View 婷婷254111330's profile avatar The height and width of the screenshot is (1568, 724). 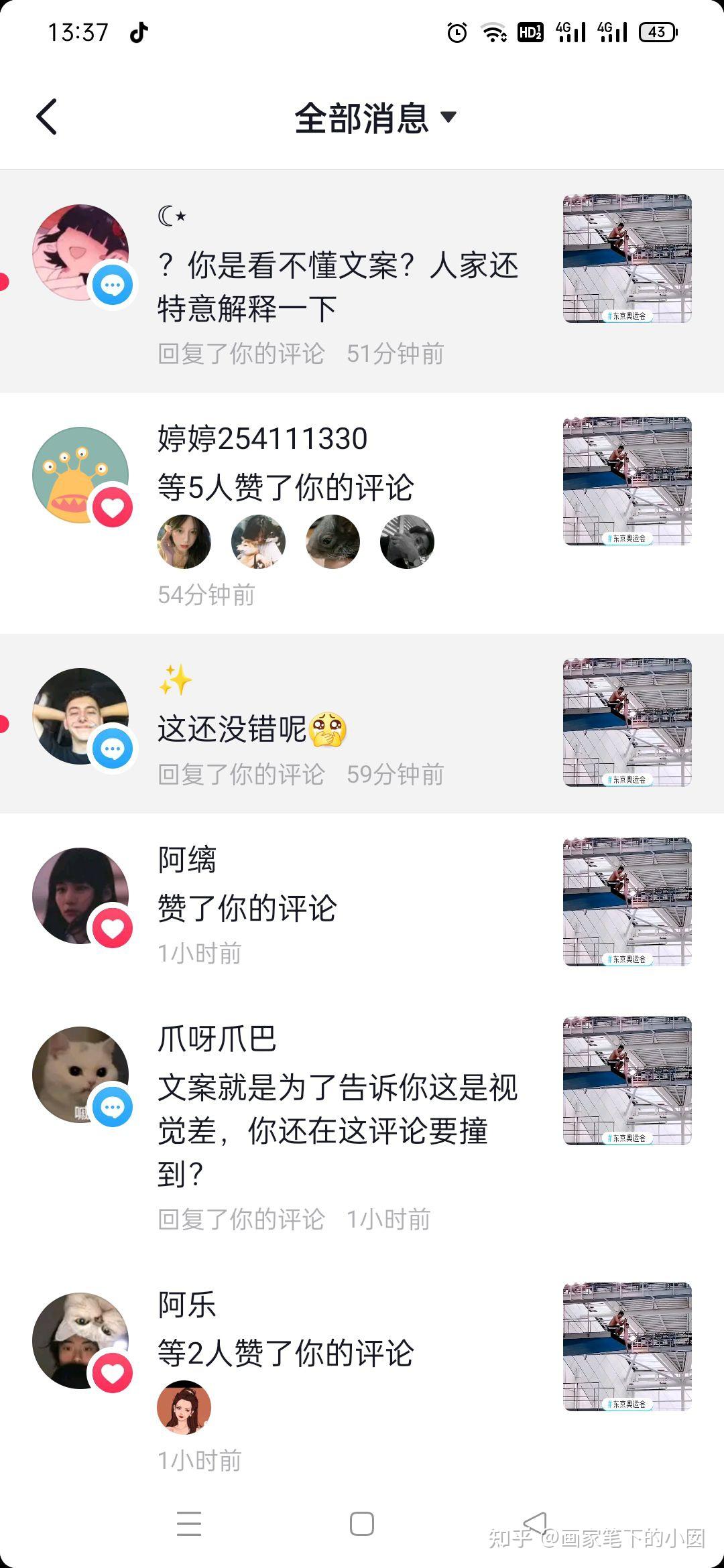point(80,474)
